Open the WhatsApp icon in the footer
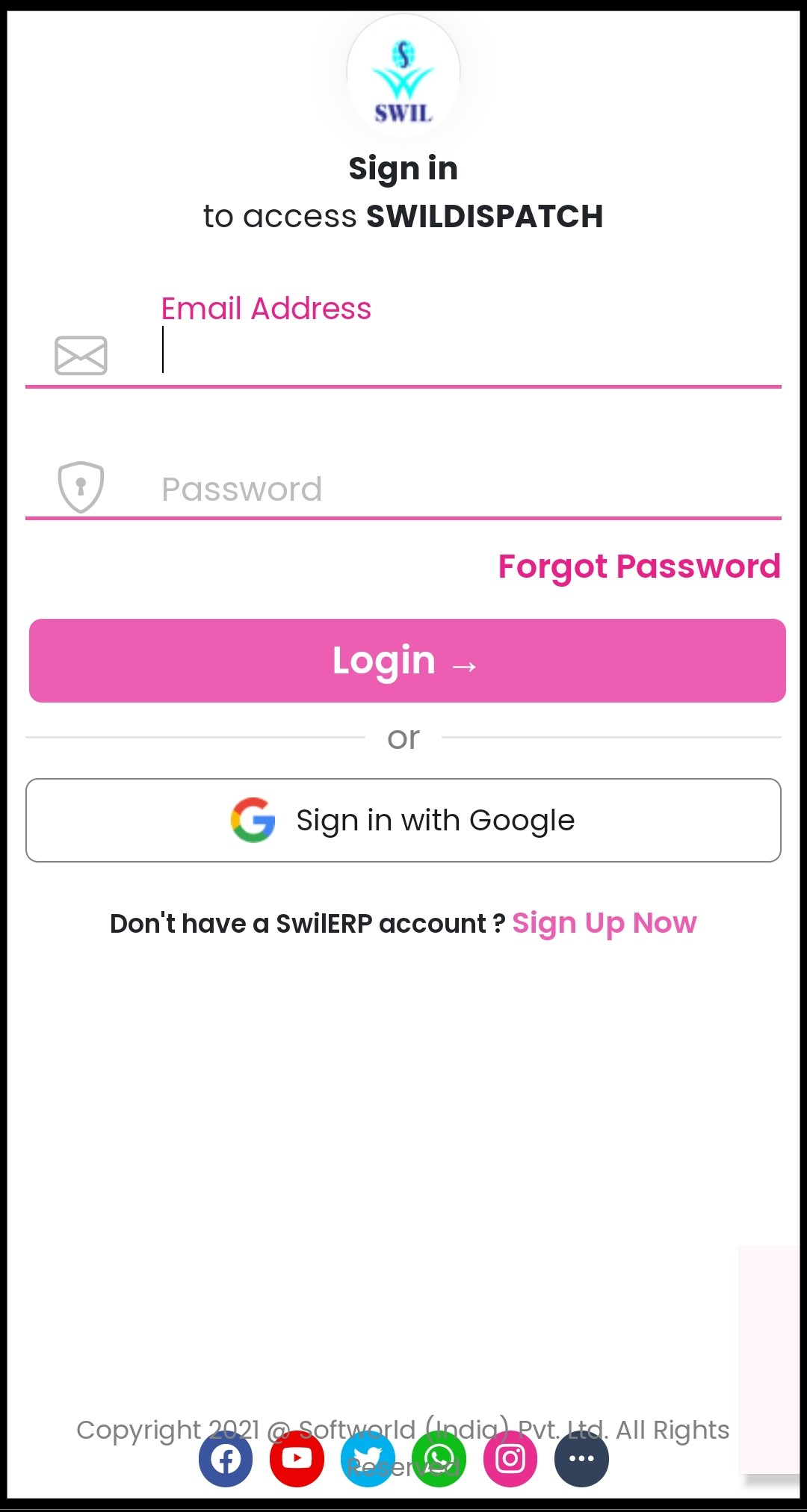 tap(439, 1459)
